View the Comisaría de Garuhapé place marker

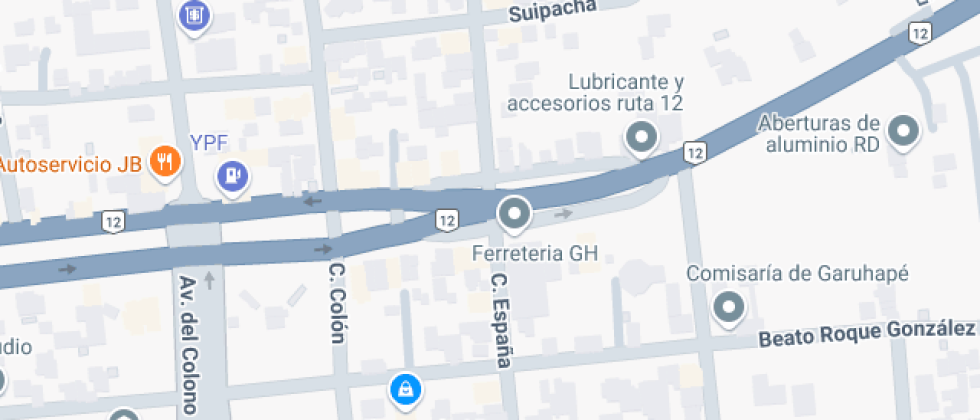pyautogui.click(x=728, y=306)
